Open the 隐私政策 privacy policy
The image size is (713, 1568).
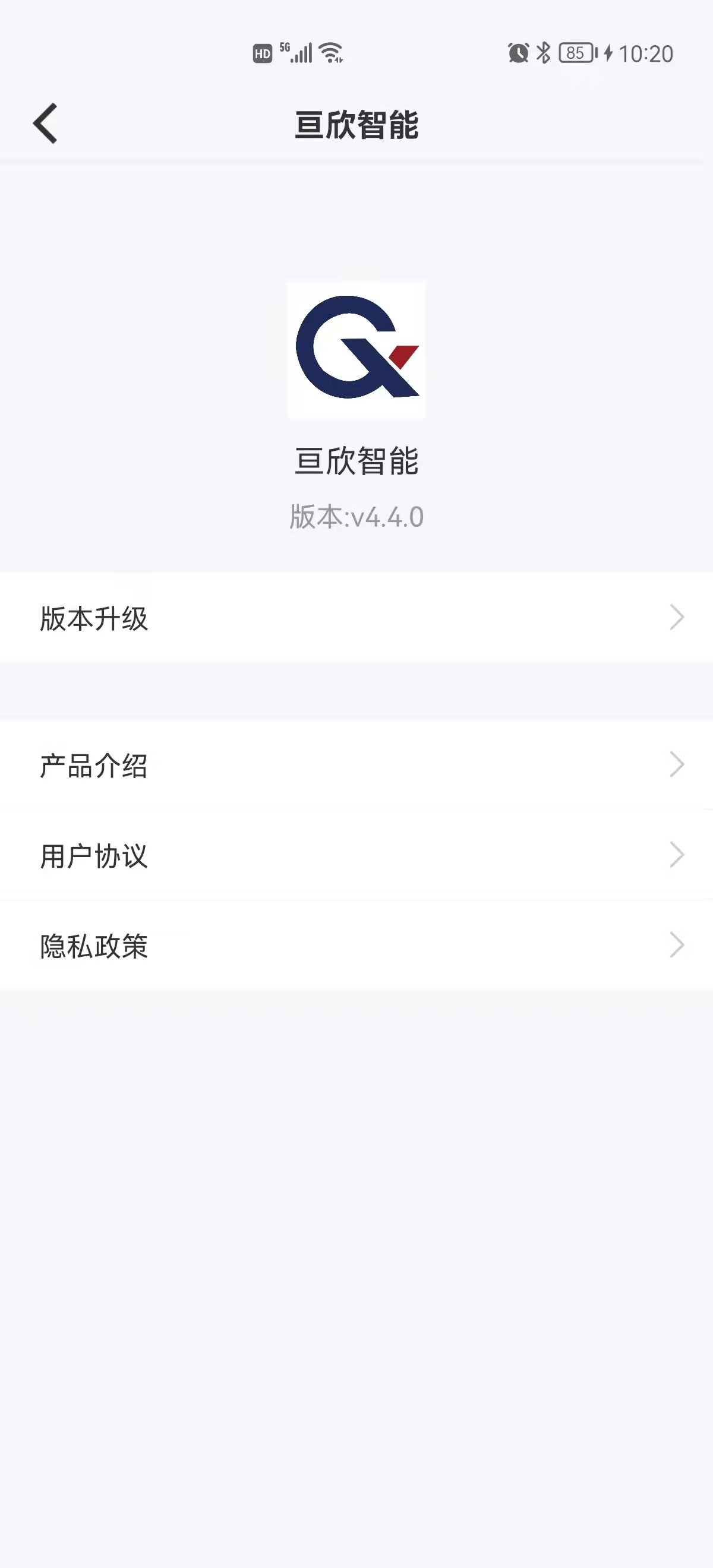point(93,946)
